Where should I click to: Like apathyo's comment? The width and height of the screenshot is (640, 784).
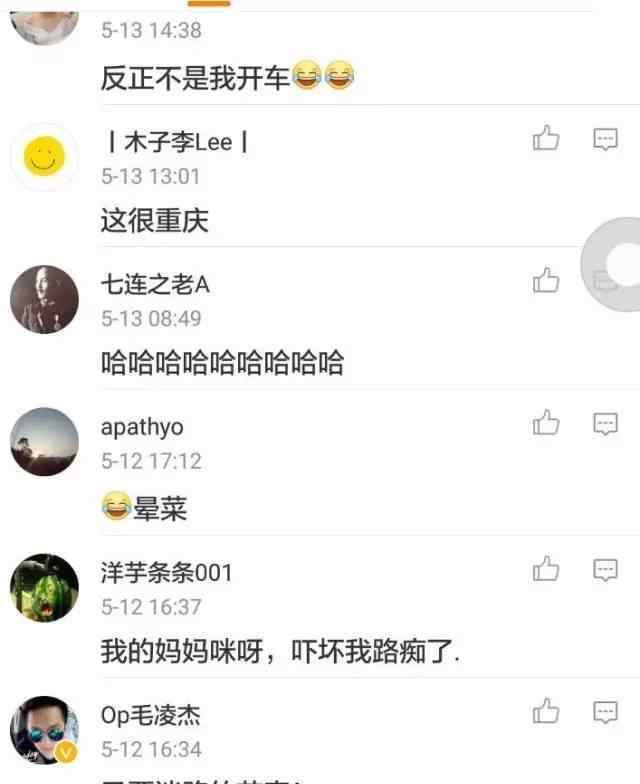546,424
